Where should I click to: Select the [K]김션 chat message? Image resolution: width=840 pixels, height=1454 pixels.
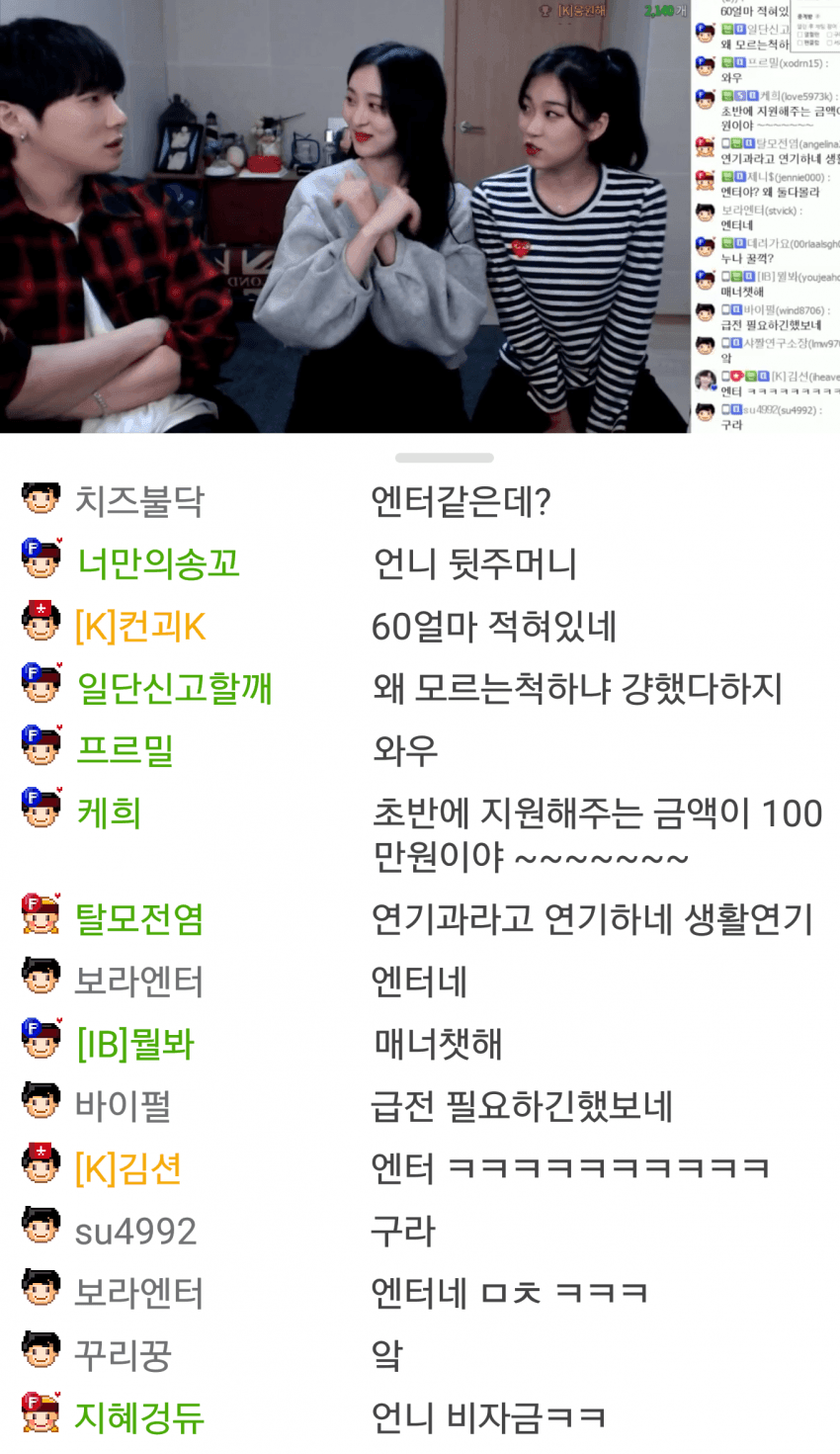(569, 1168)
